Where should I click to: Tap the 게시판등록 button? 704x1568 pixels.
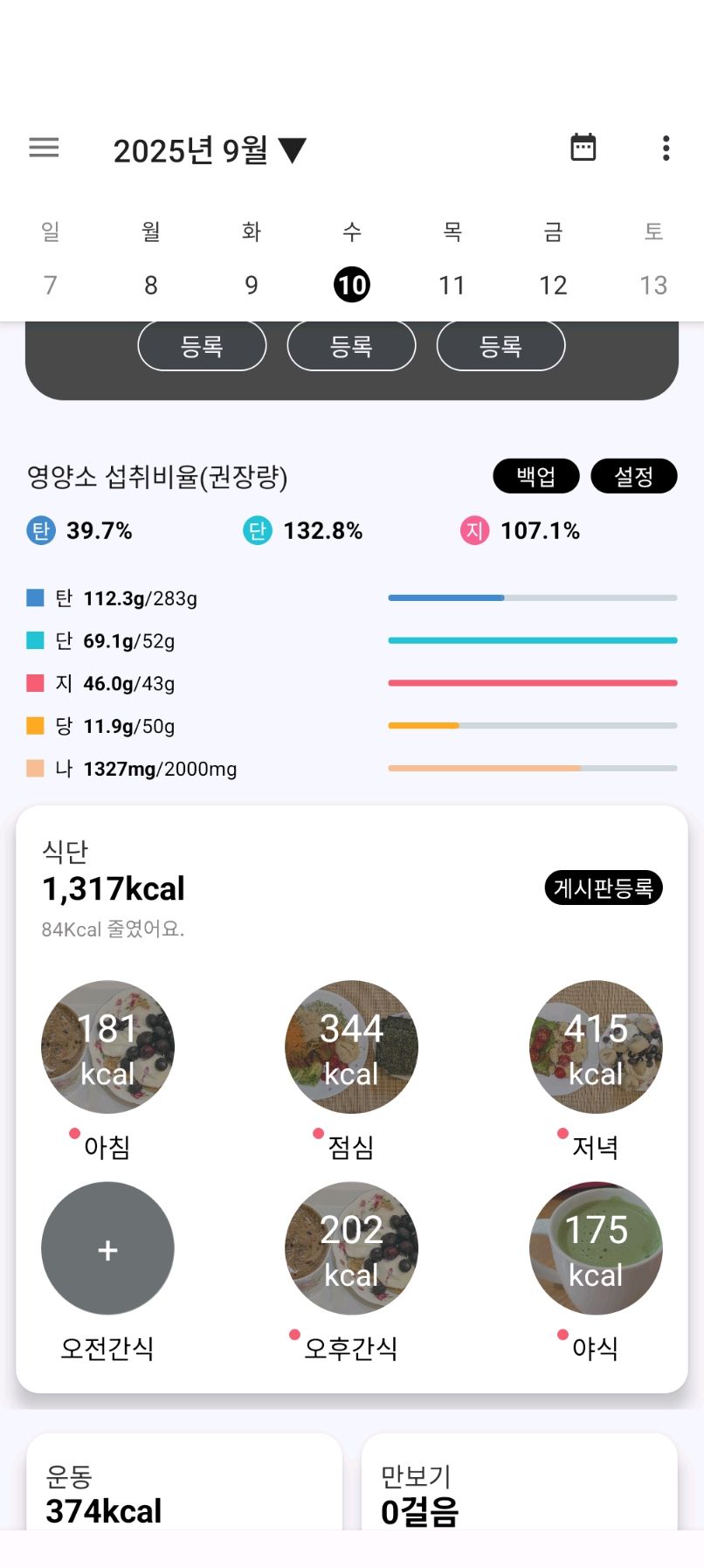(603, 888)
